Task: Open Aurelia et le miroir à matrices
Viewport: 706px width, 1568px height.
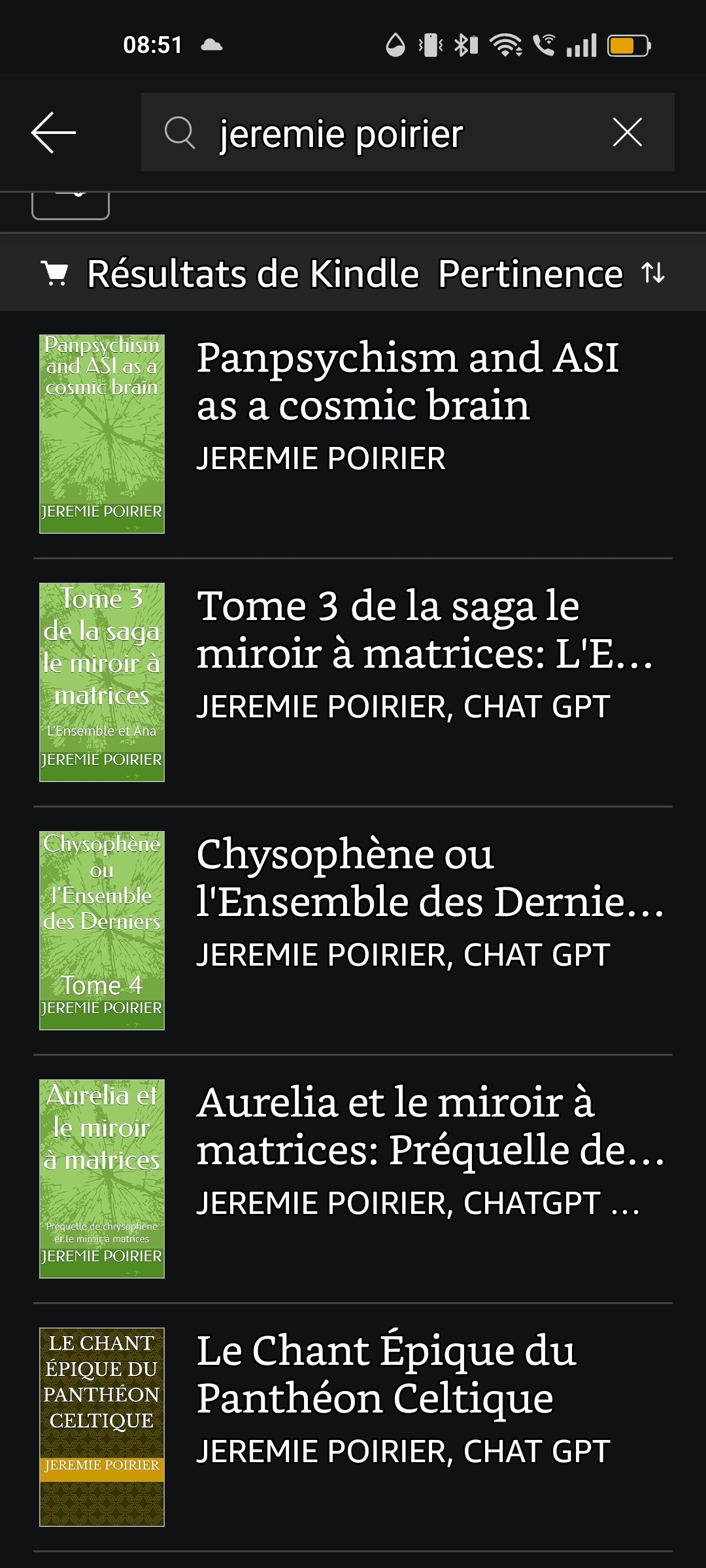Action: pos(353,1179)
